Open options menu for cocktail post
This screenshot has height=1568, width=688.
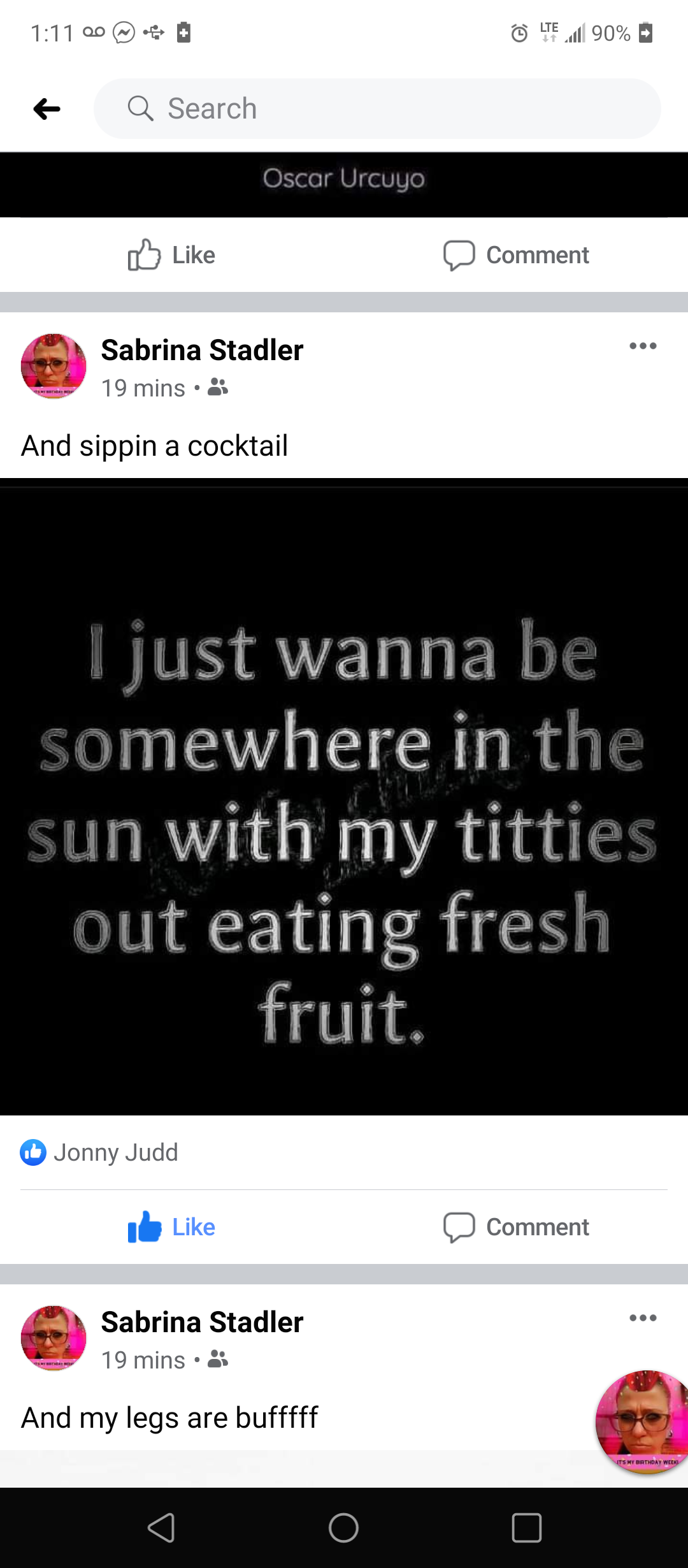tap(642, 346)
